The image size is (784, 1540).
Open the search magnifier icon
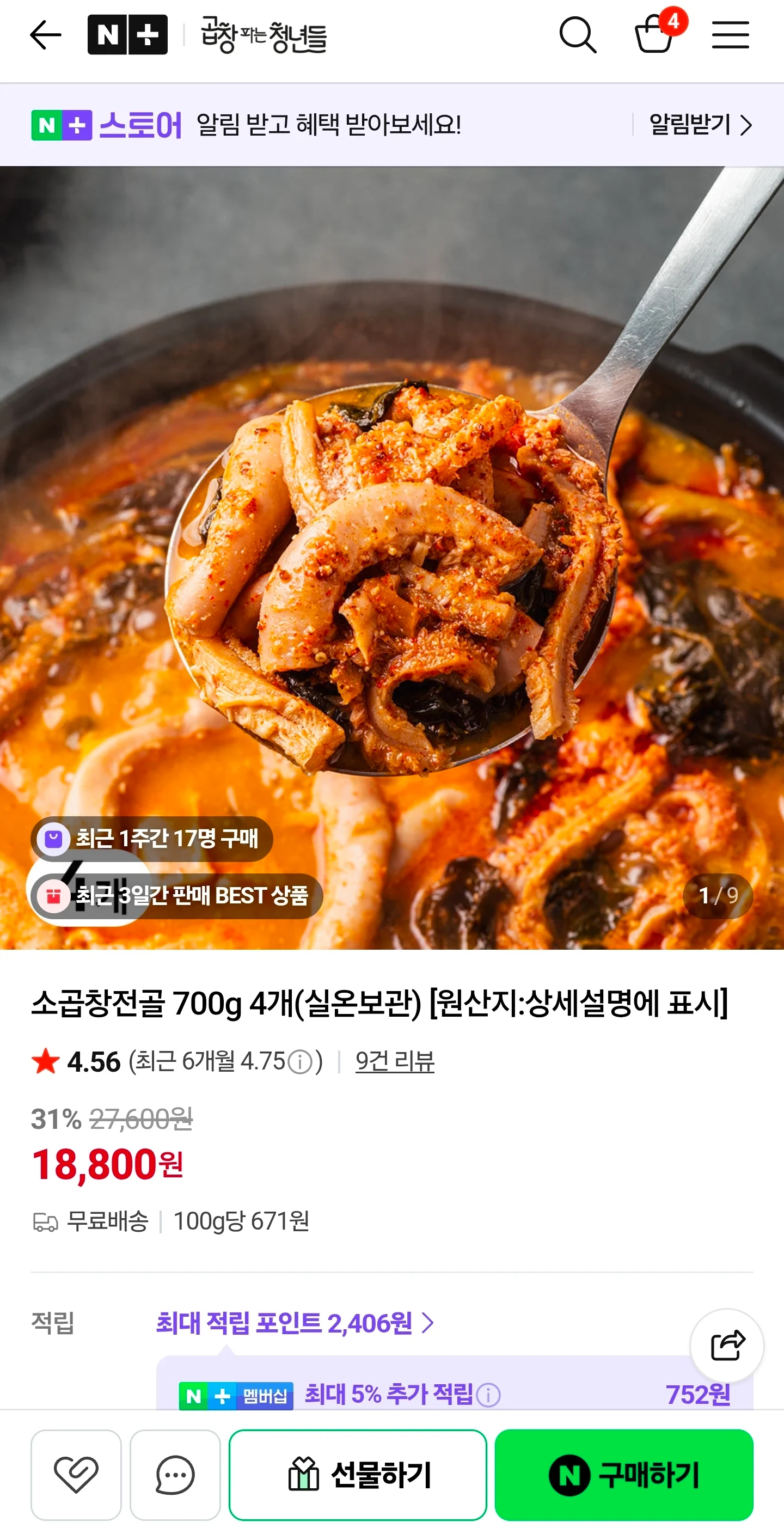coord(577,35)
